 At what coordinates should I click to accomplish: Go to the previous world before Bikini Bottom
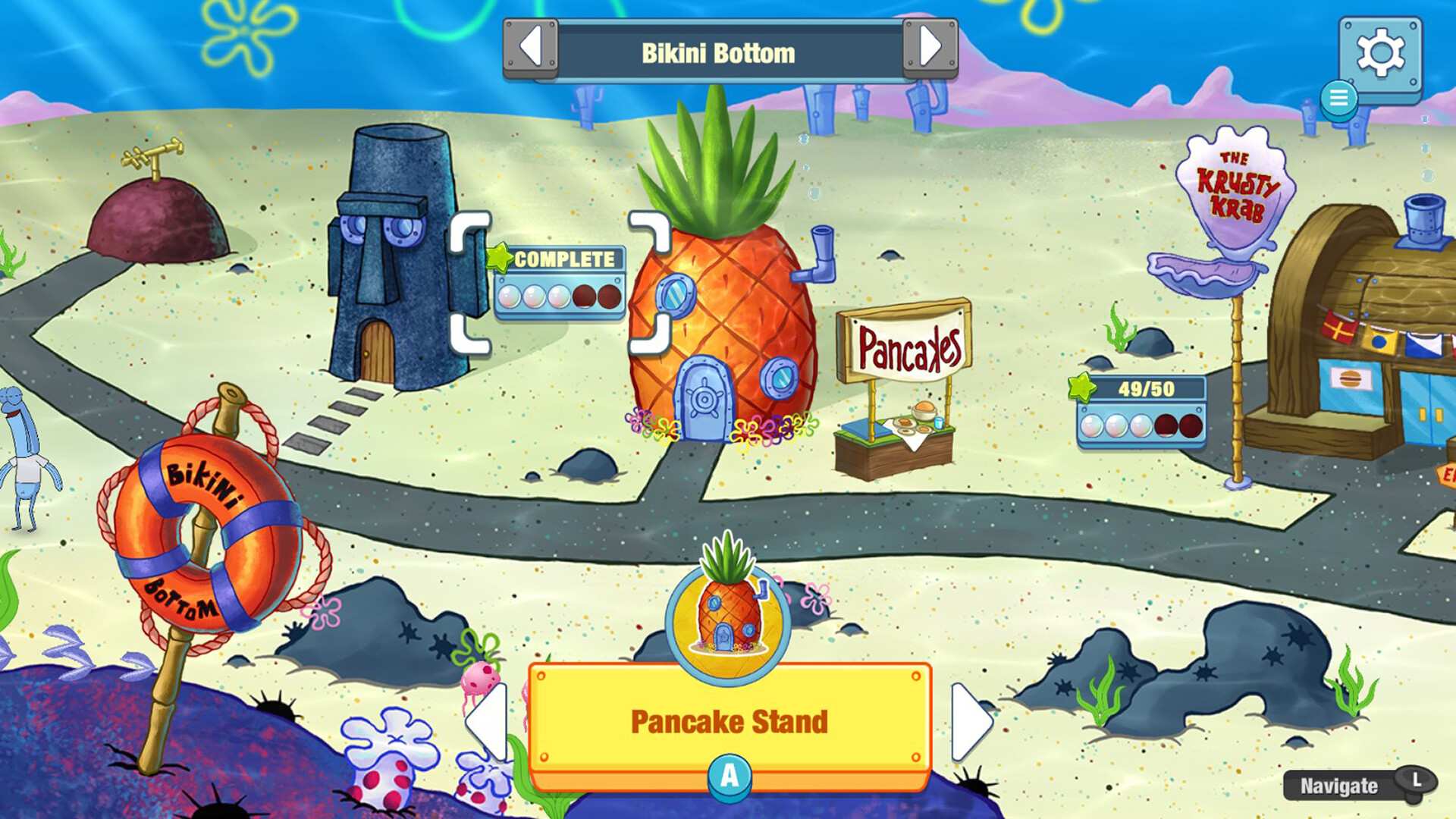point(530,47)
